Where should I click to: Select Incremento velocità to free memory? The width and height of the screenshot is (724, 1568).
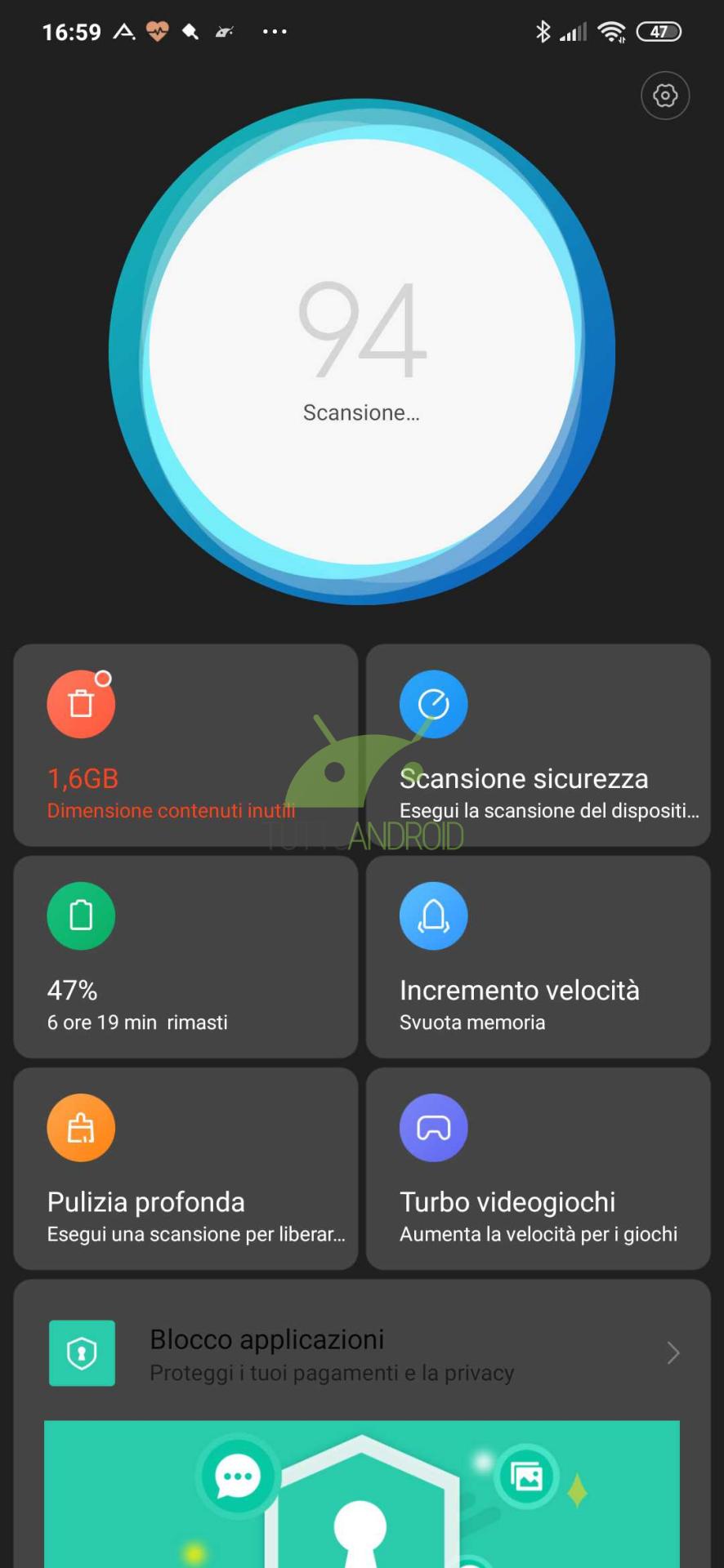(x=539, y=957)
